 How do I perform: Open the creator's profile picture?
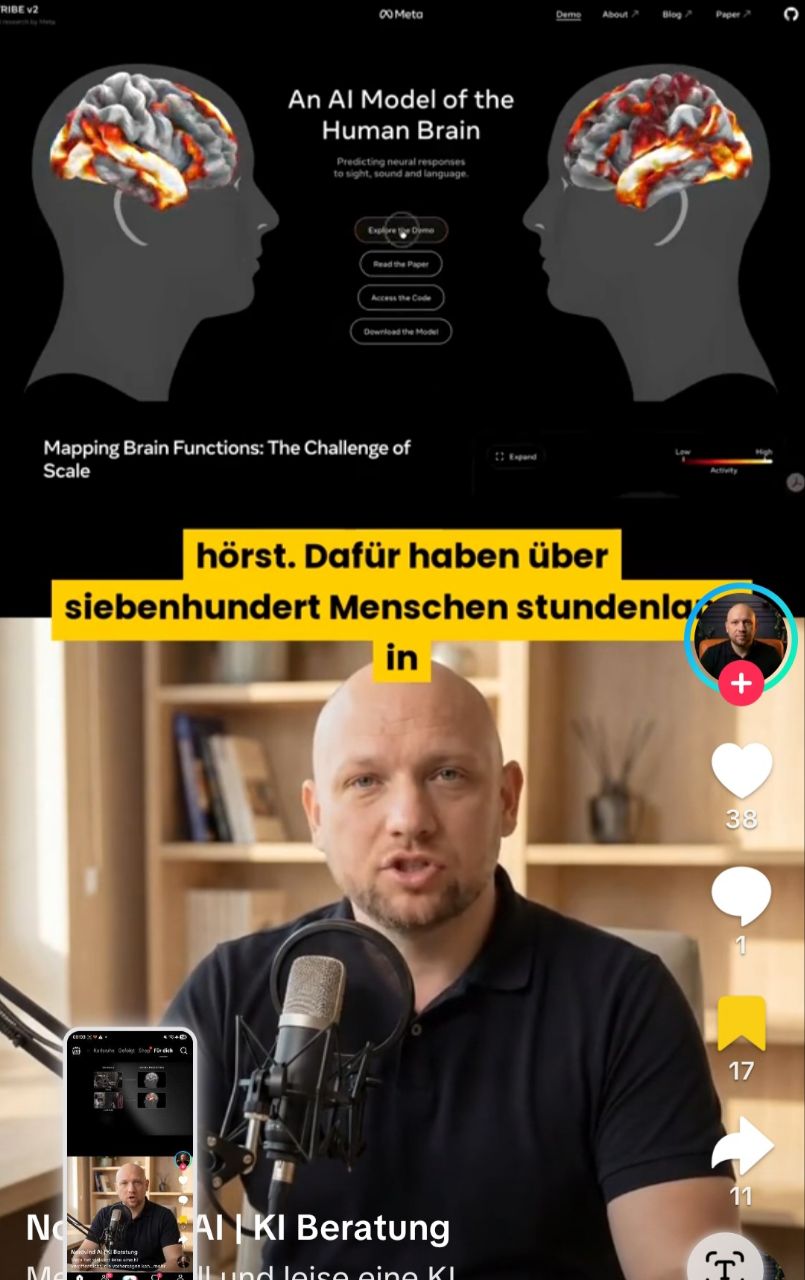(x=741, y=632)
